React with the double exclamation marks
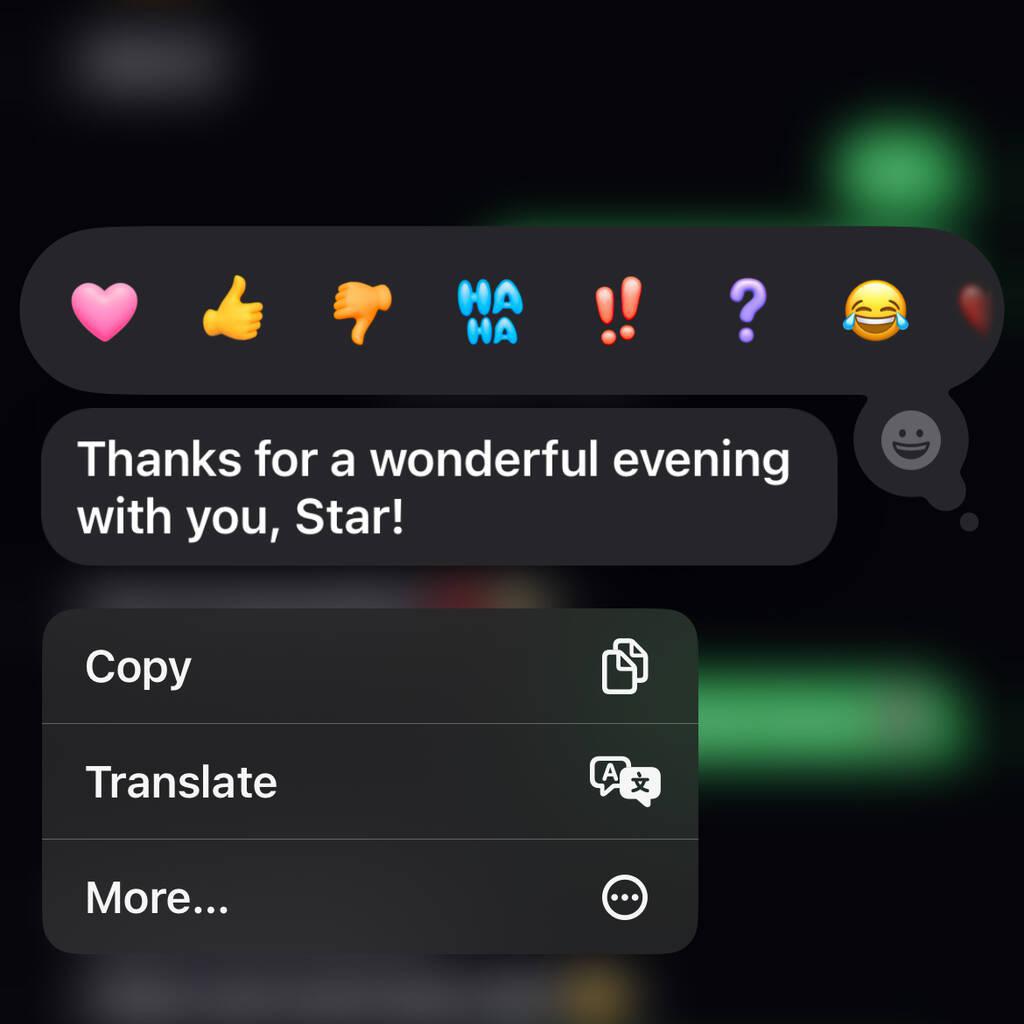Screen dimensions: 1024x1024 [x=618, y=311]
